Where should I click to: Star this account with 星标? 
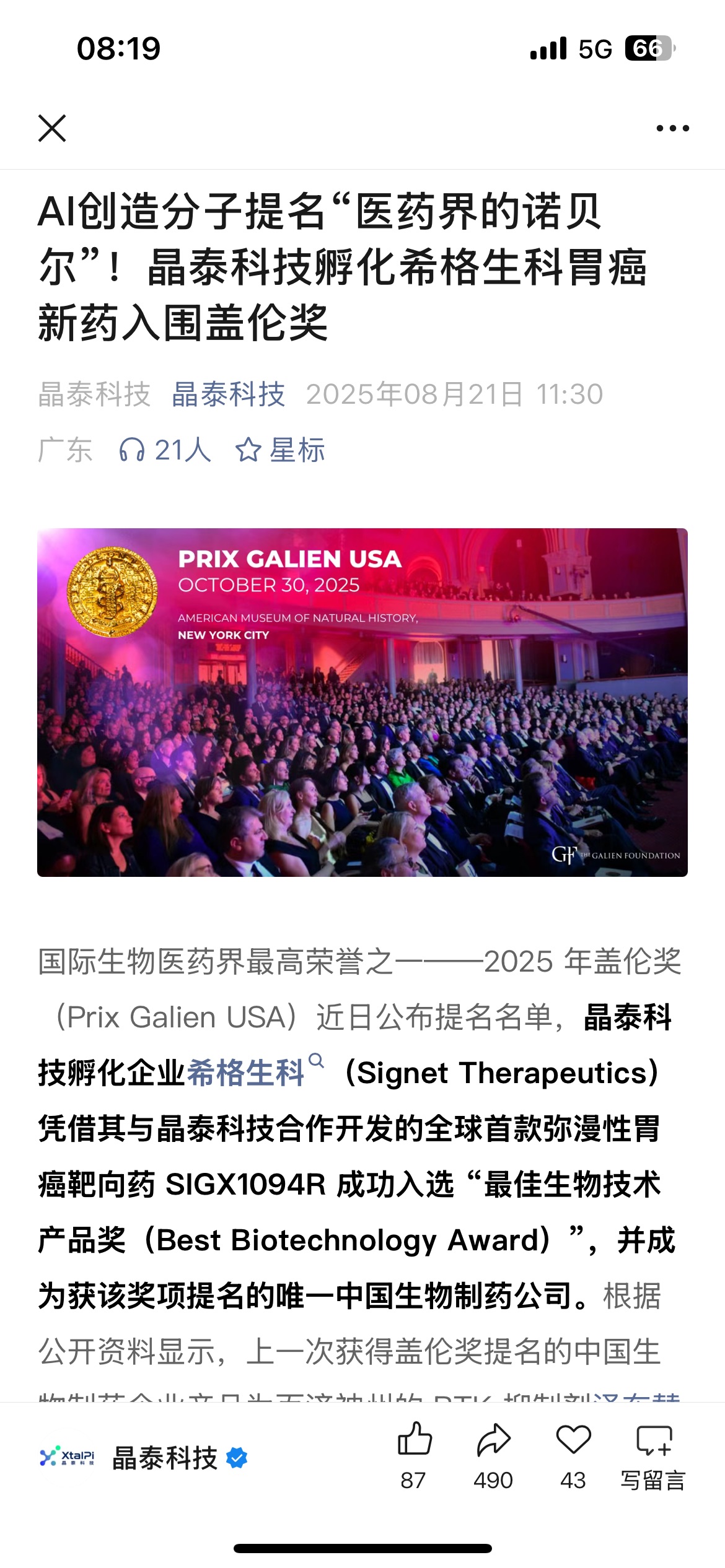coord(281,450)
